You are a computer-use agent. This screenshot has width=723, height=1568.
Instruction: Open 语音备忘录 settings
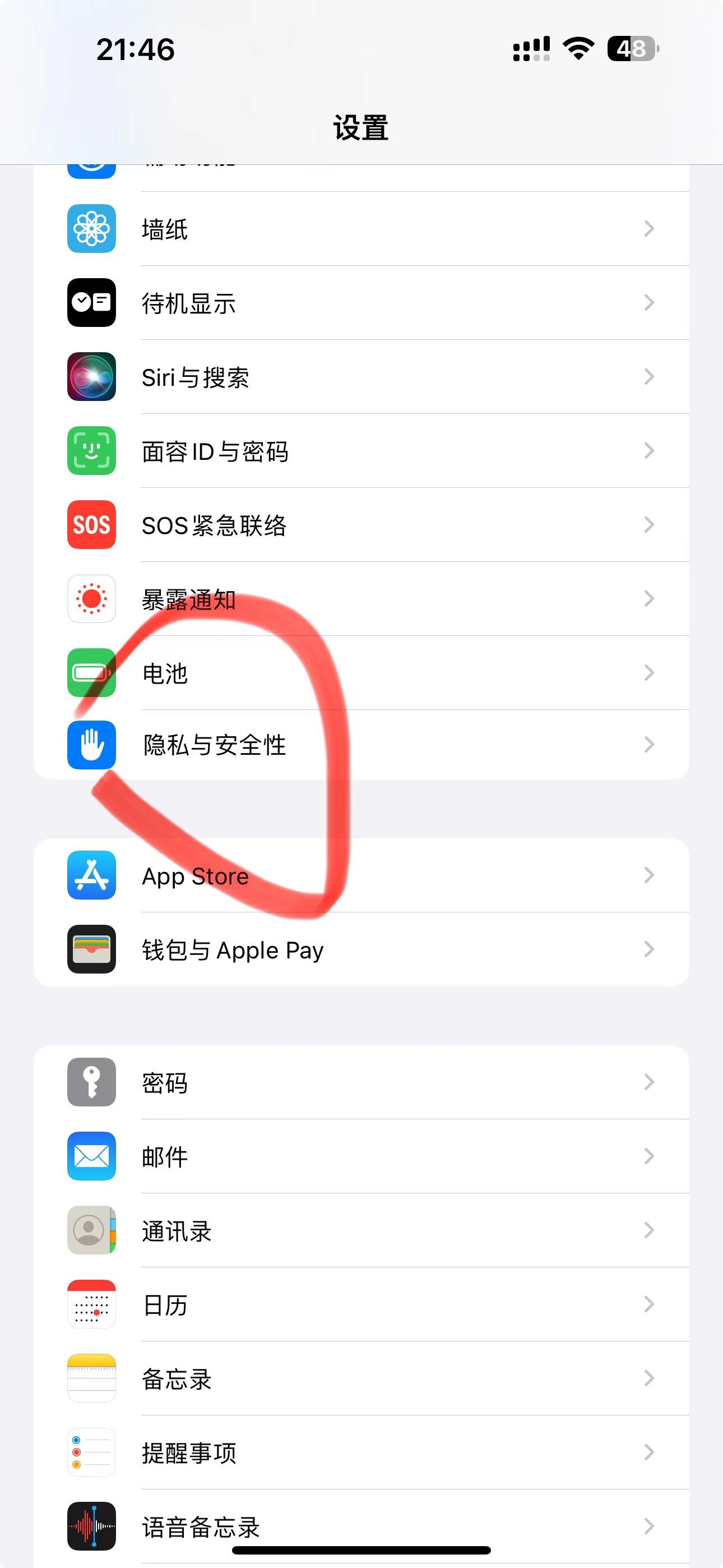pos(361,1526)
